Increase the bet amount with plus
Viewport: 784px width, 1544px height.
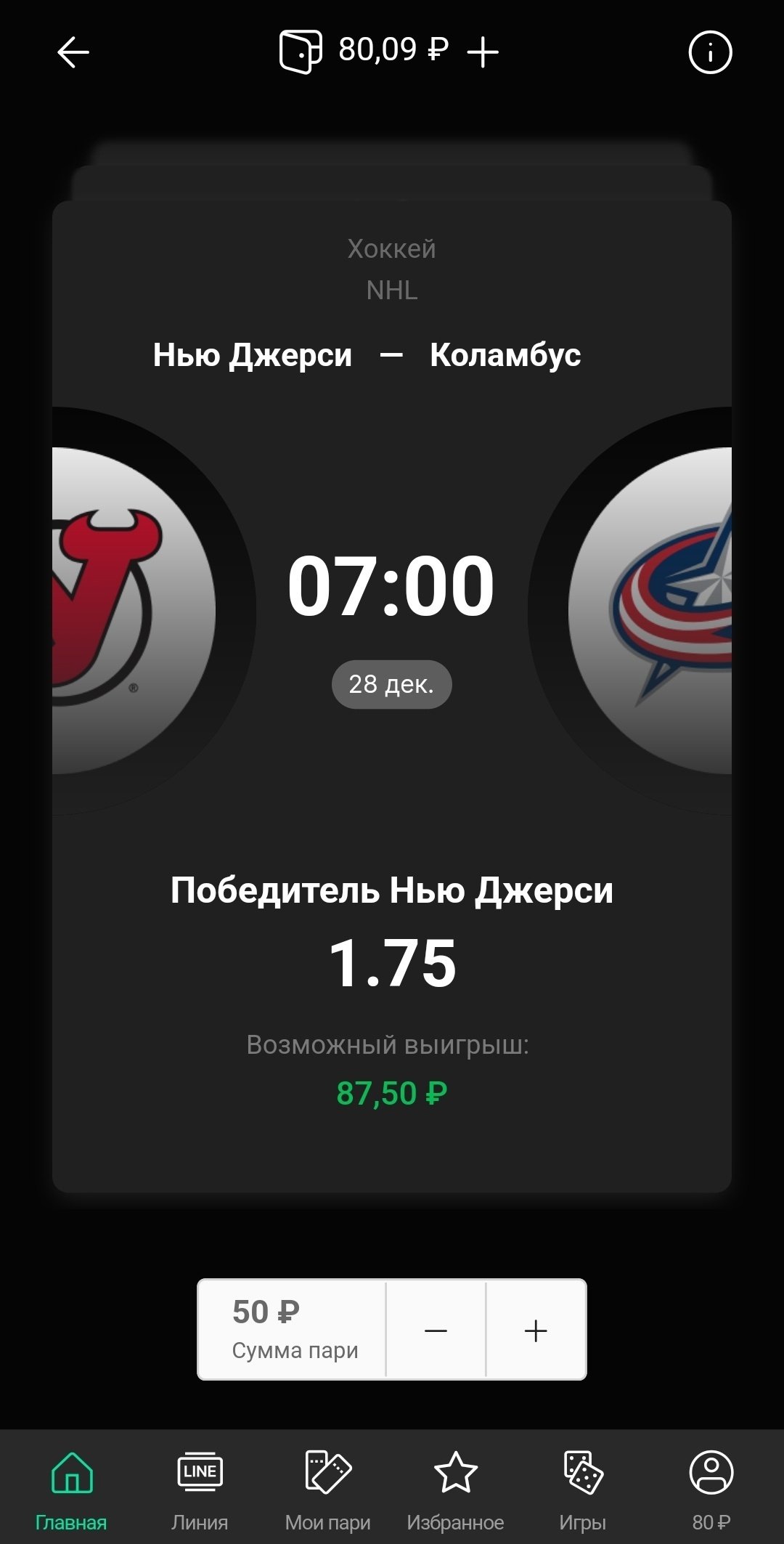tap(536, 1330)
